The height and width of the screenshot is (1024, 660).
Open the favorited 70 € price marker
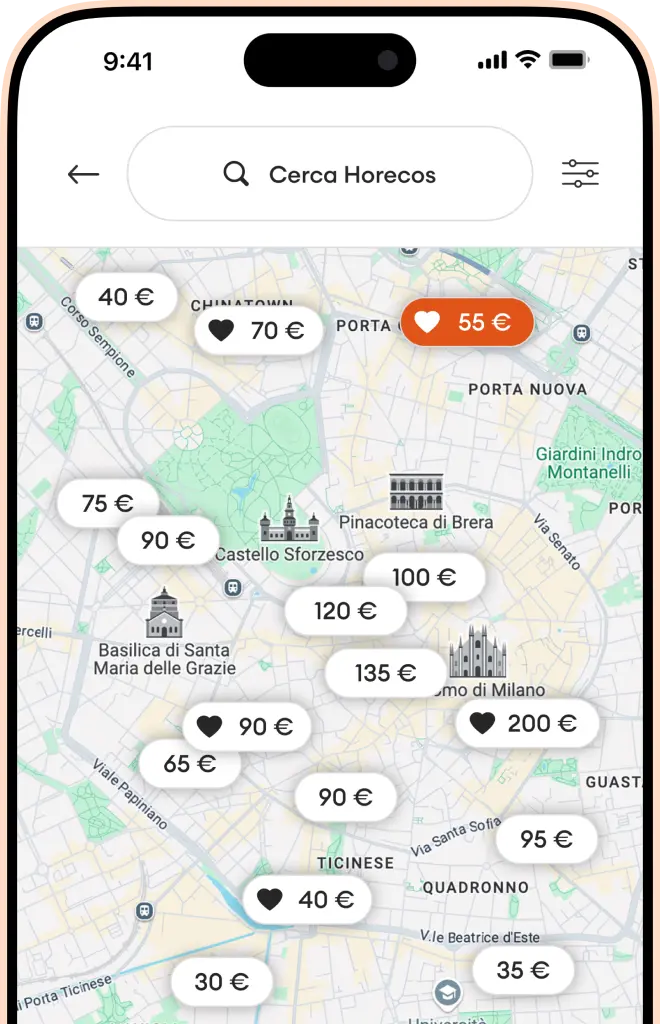(258, 330)
